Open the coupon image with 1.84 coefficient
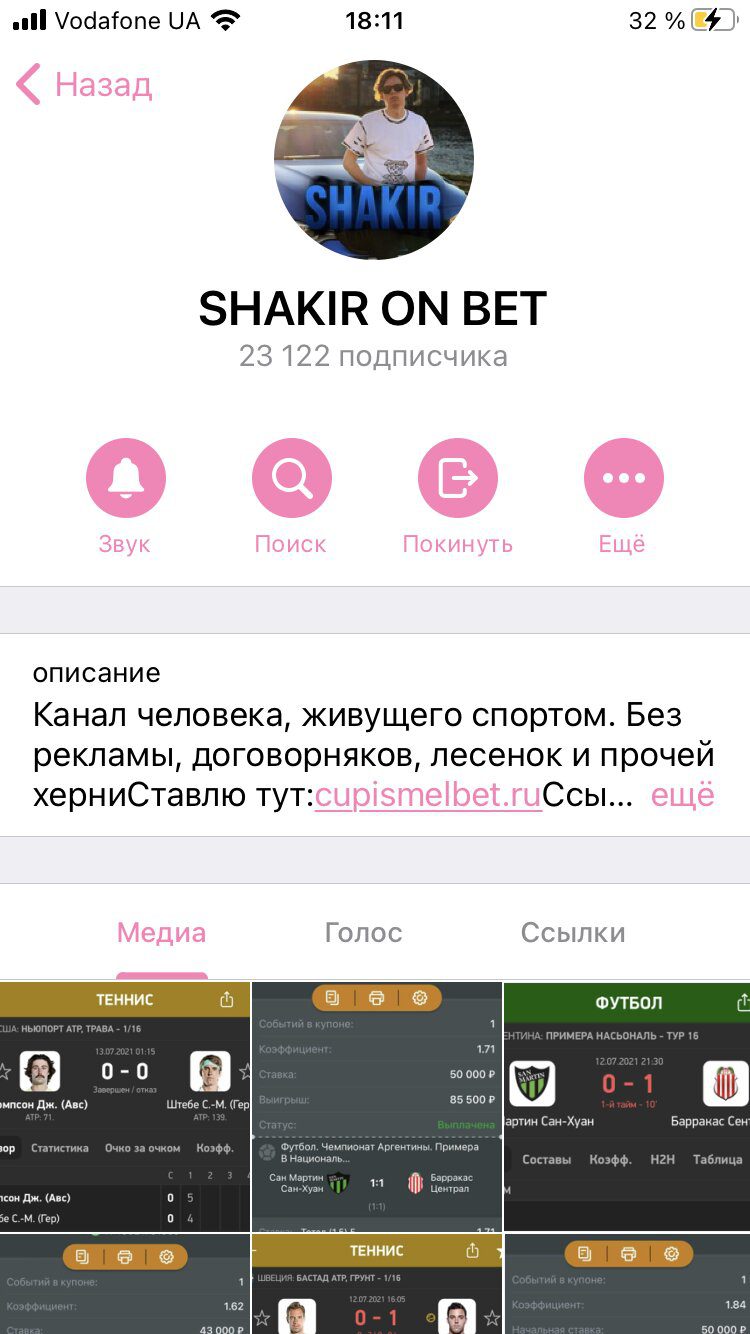This screenshot has width=750, height=1334. coord(627,1284)
